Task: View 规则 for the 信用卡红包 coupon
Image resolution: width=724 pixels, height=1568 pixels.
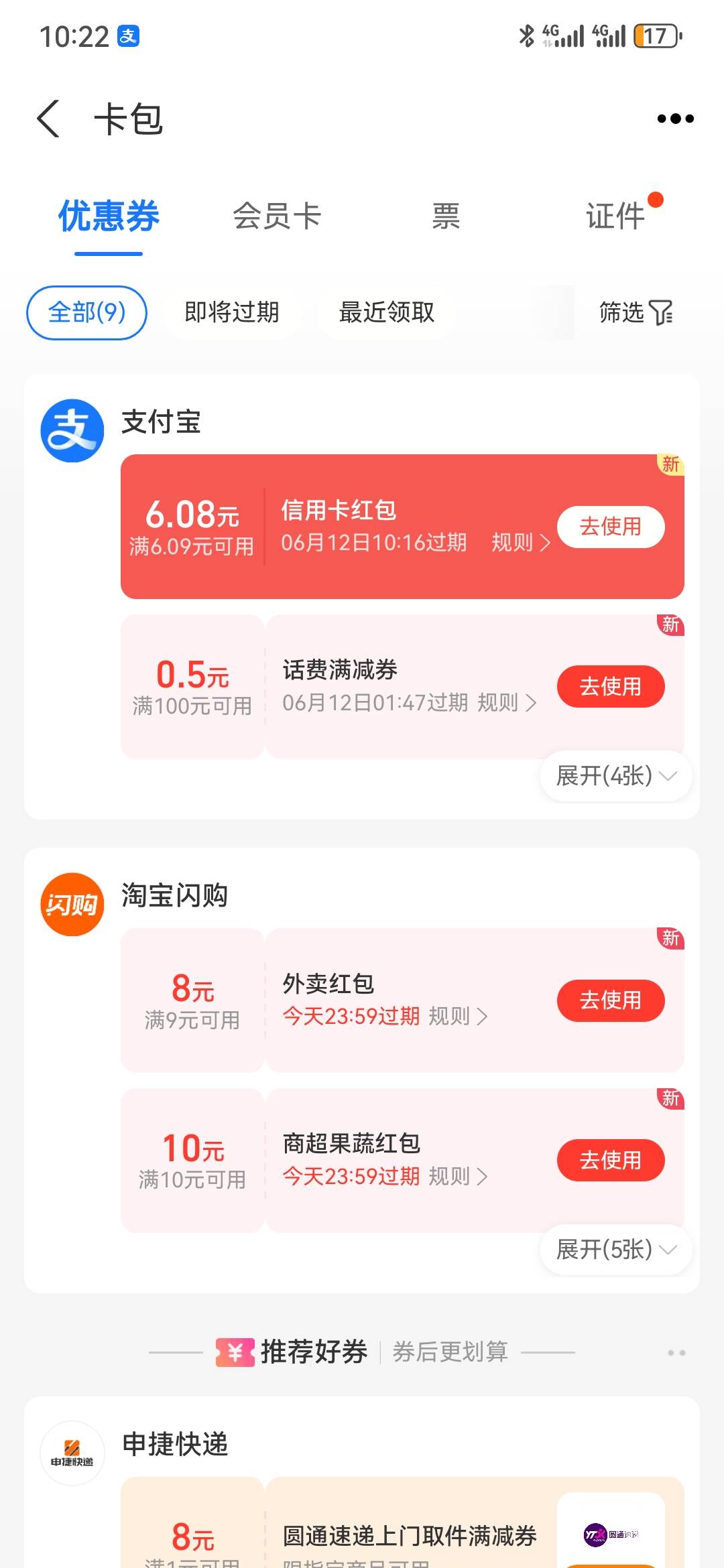Action: 521,542
